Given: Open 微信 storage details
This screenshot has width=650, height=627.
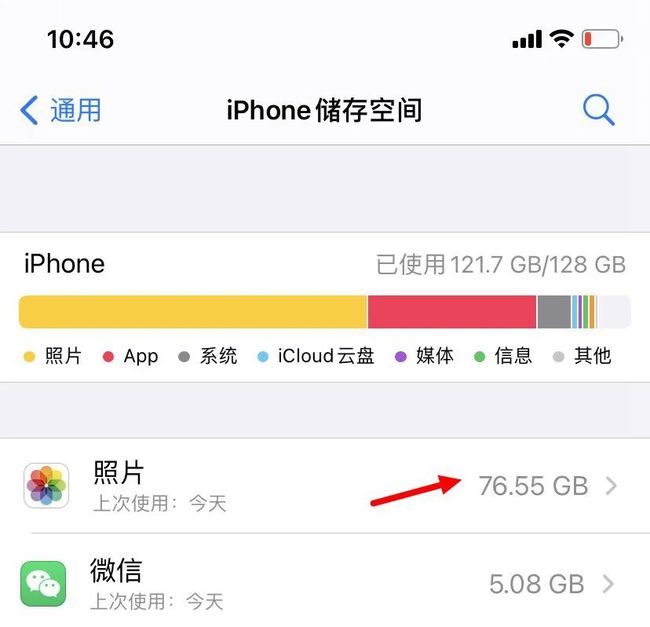Looking at the screenshot, I should tap(324, 584).
